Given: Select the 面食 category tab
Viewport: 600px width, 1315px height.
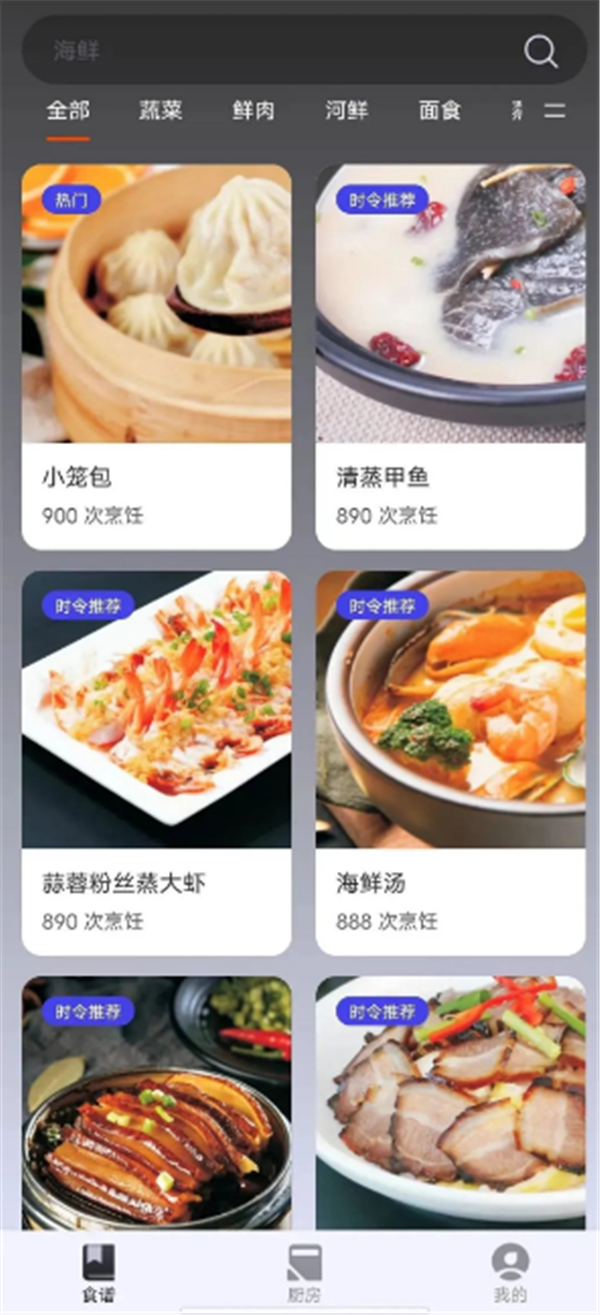Looking at the screenshot, I should point(439,110).
